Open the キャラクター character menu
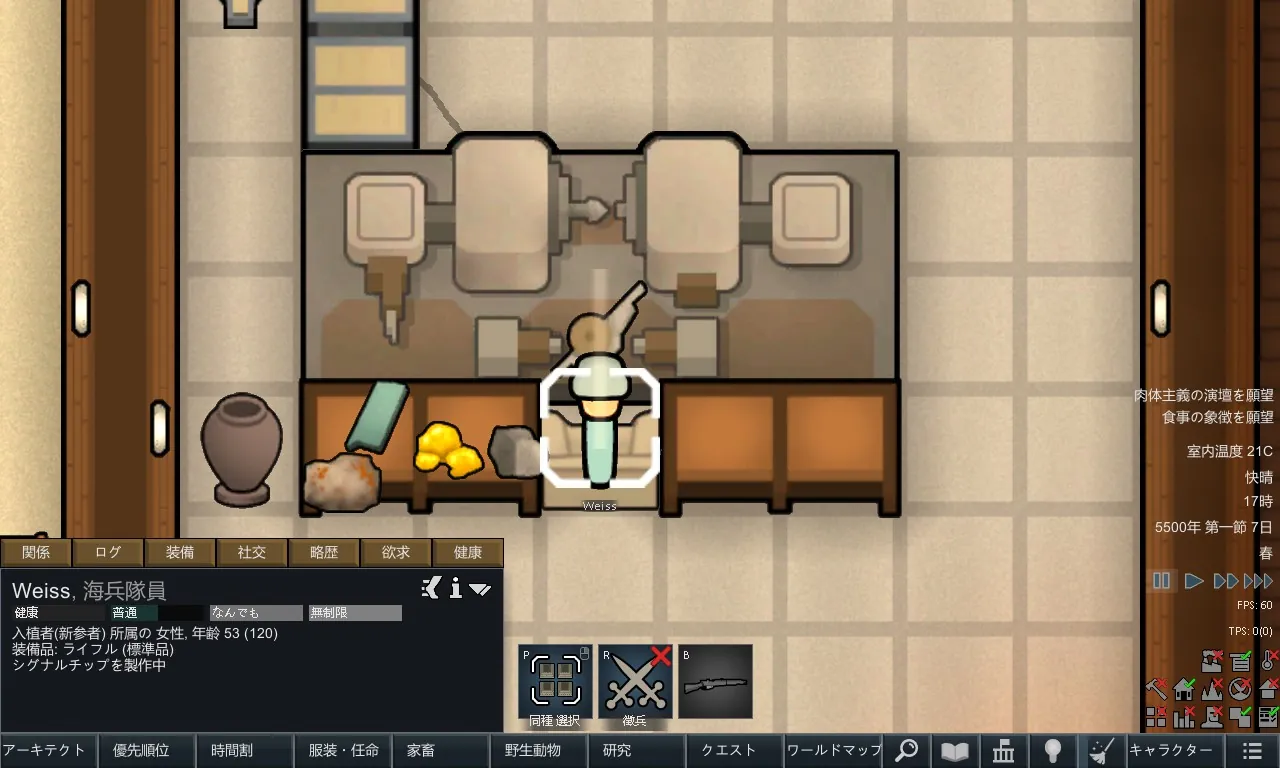 [x=1171, y=750]
